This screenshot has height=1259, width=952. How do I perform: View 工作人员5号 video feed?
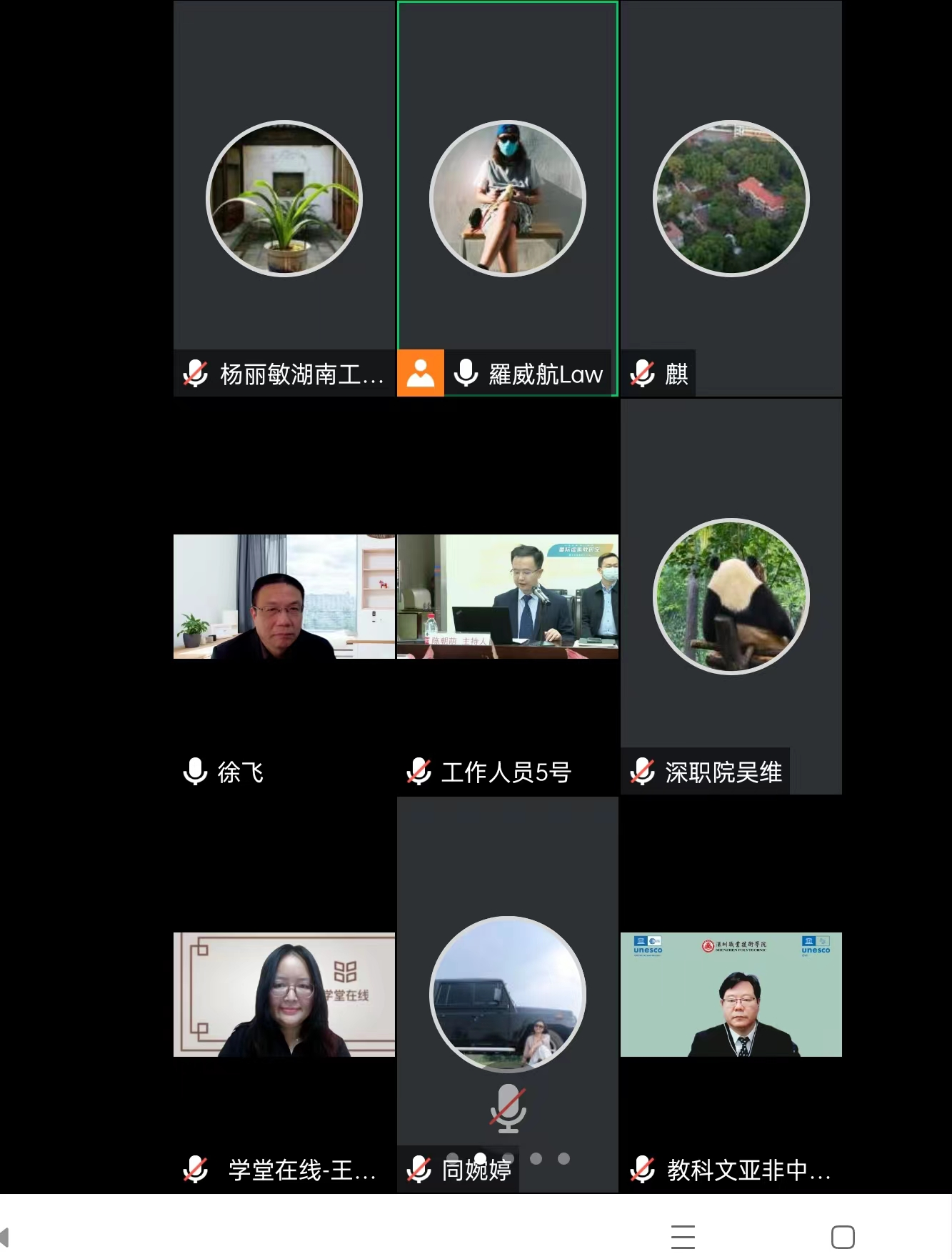click(508, 597)
